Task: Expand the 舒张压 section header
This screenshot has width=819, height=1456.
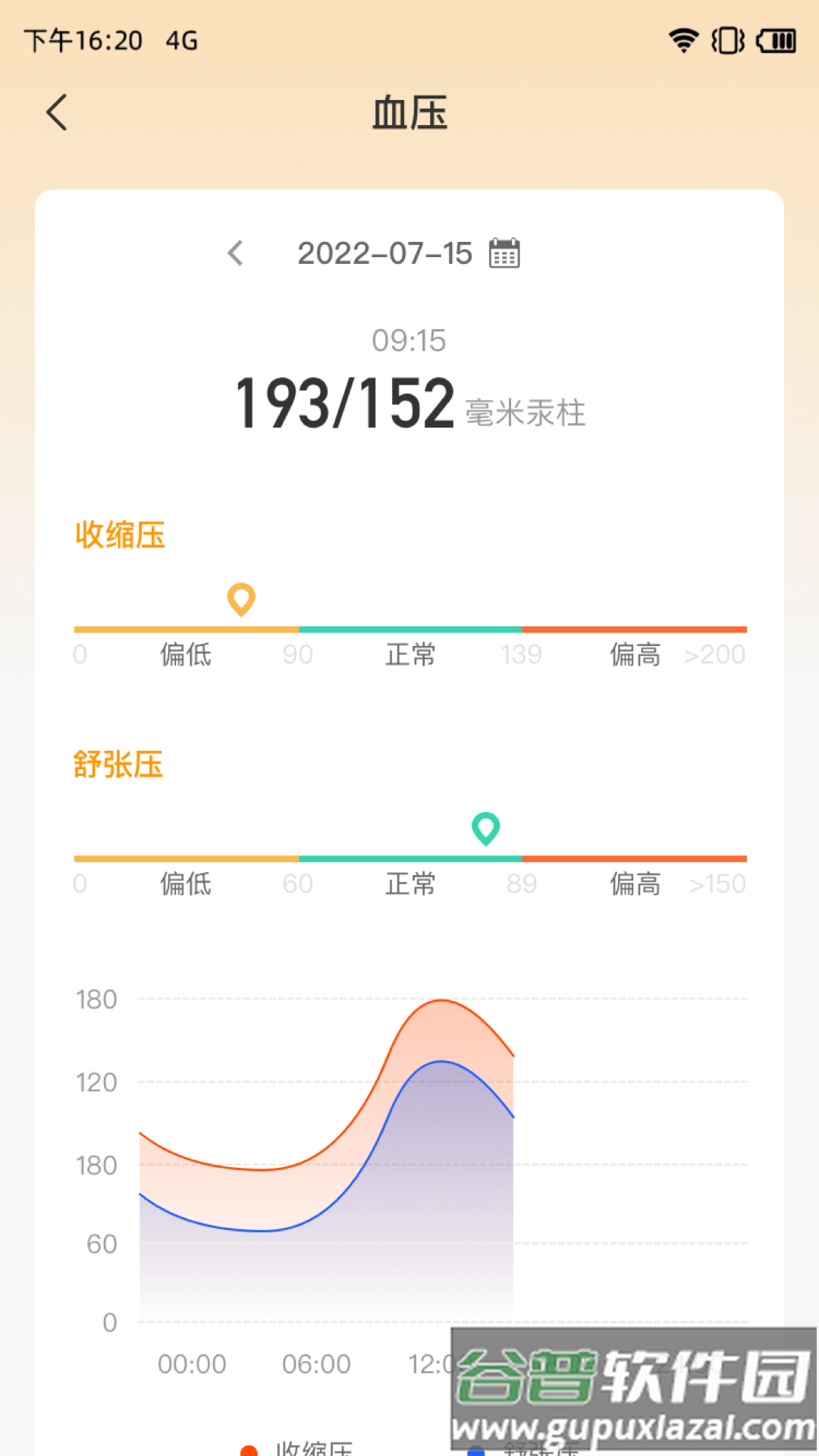Action: 119,764
